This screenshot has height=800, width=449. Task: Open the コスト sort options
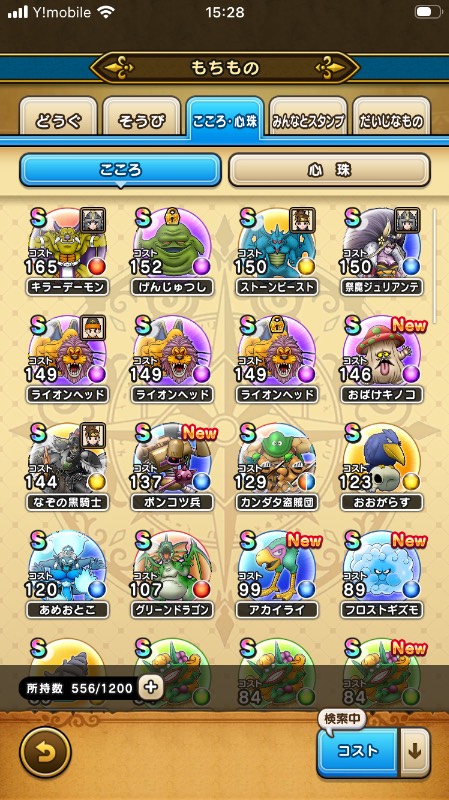pos(358,752)
